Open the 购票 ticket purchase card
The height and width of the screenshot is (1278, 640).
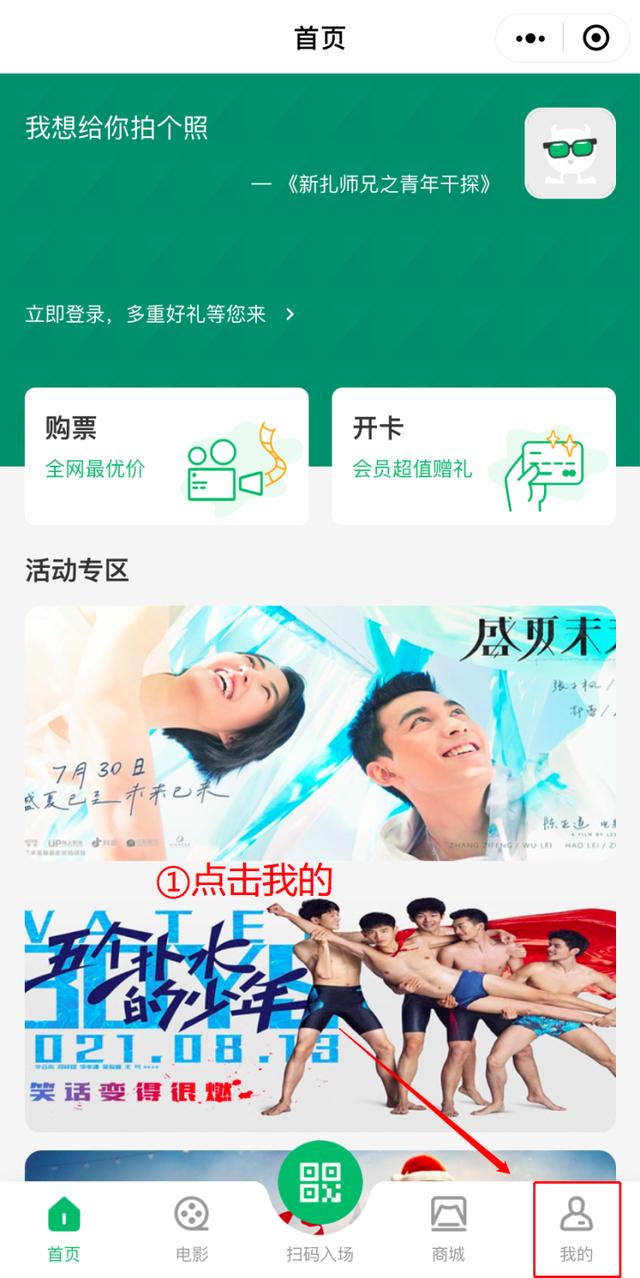click(x=167, y=456)
